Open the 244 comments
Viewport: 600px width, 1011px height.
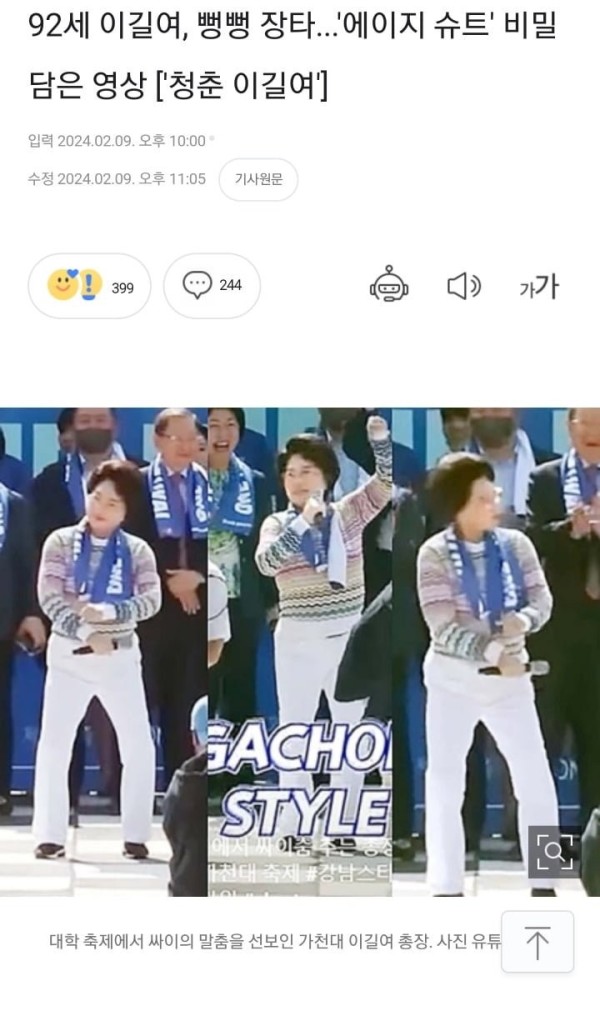tap(212, 286)
